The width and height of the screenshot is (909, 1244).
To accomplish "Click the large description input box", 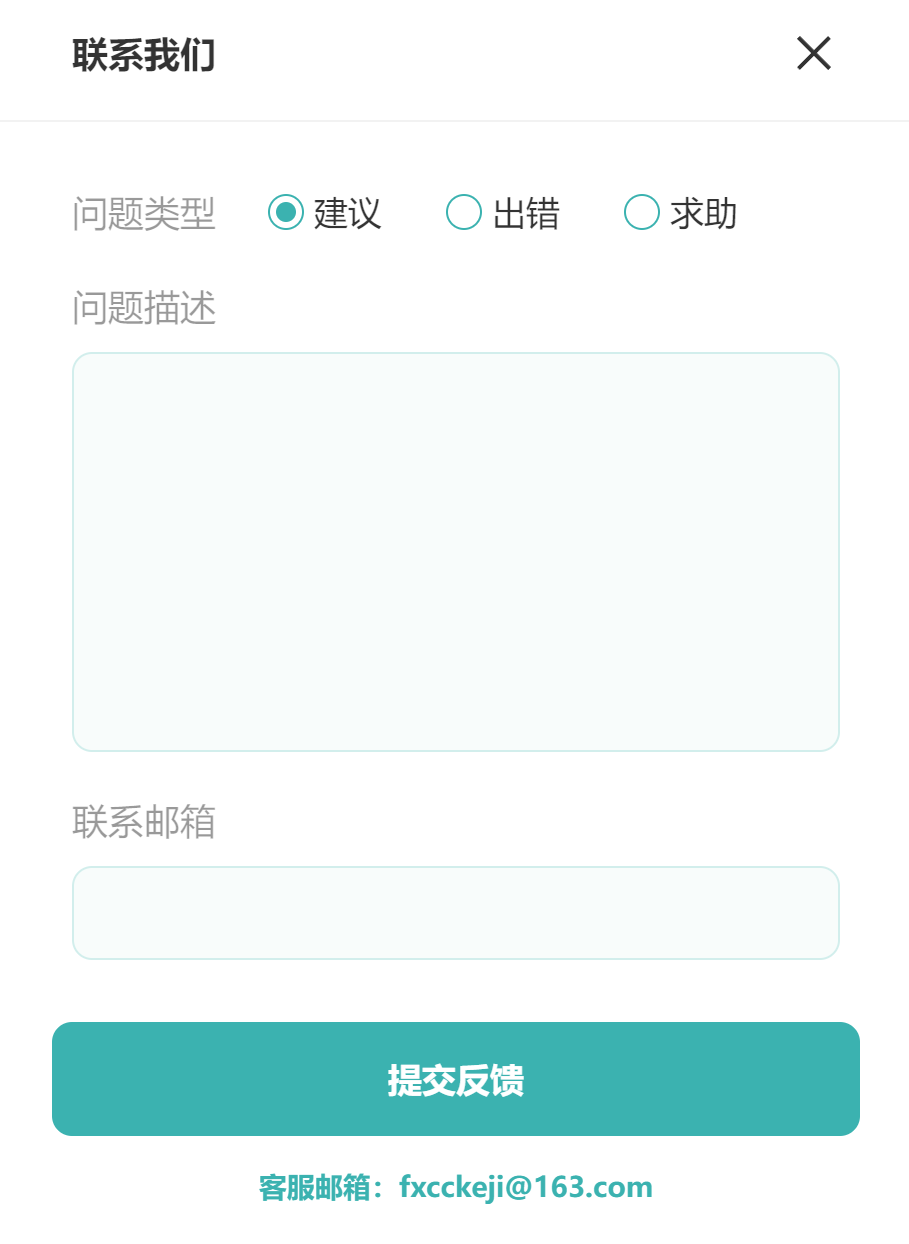I will pos(455,550).
